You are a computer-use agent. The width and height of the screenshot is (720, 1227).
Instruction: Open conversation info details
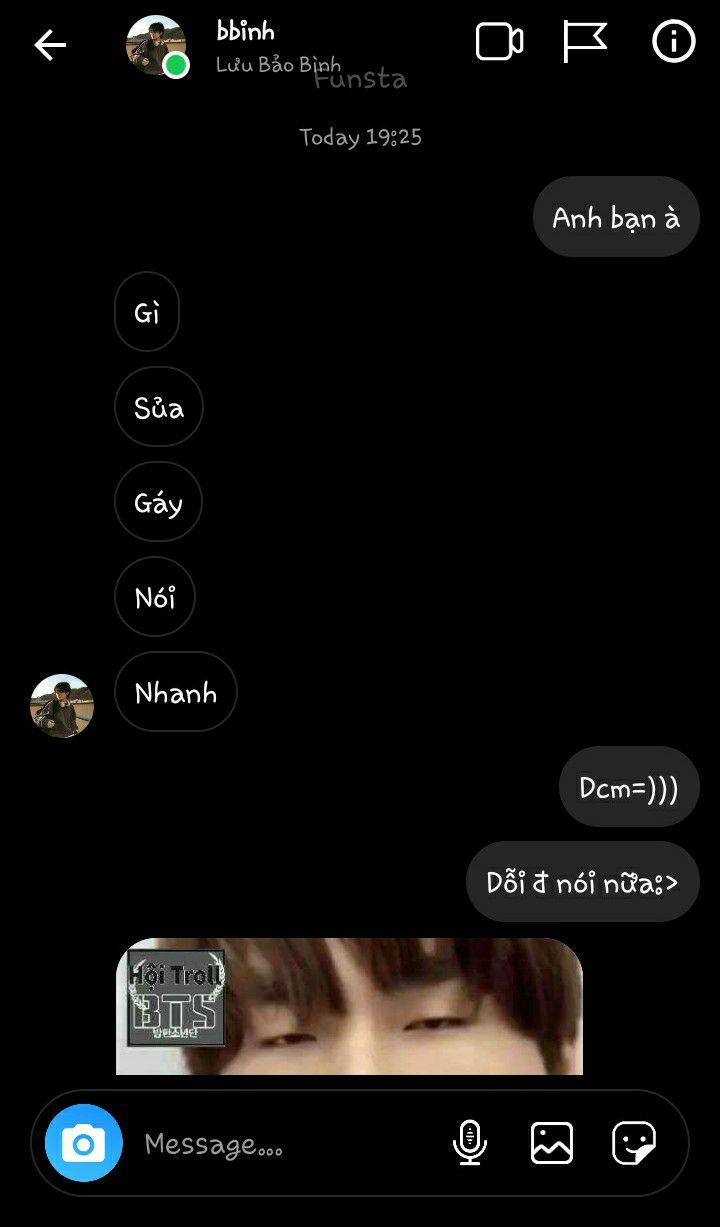pos(673,42)
